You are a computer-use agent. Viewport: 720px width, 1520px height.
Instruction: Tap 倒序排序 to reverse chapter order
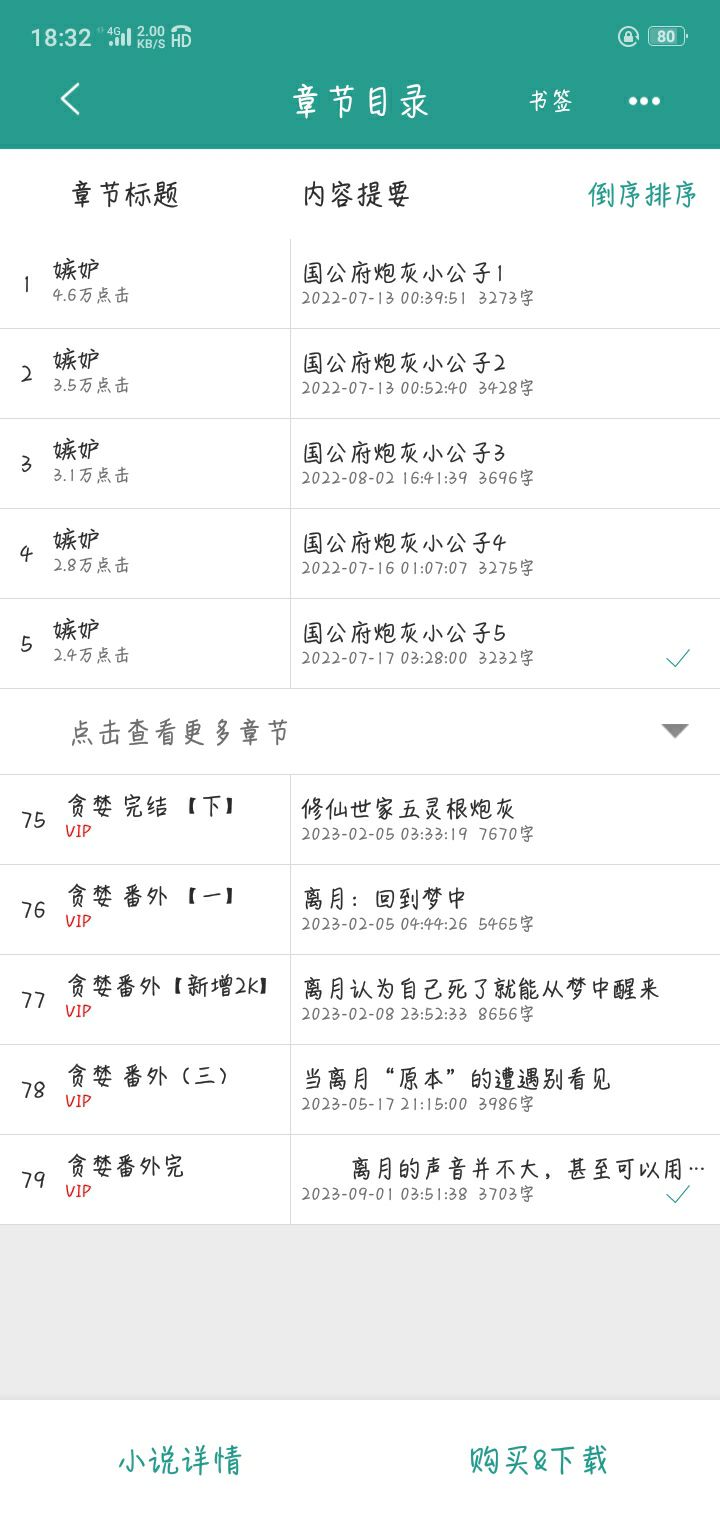pyautogui.click(x=642, y=194)
